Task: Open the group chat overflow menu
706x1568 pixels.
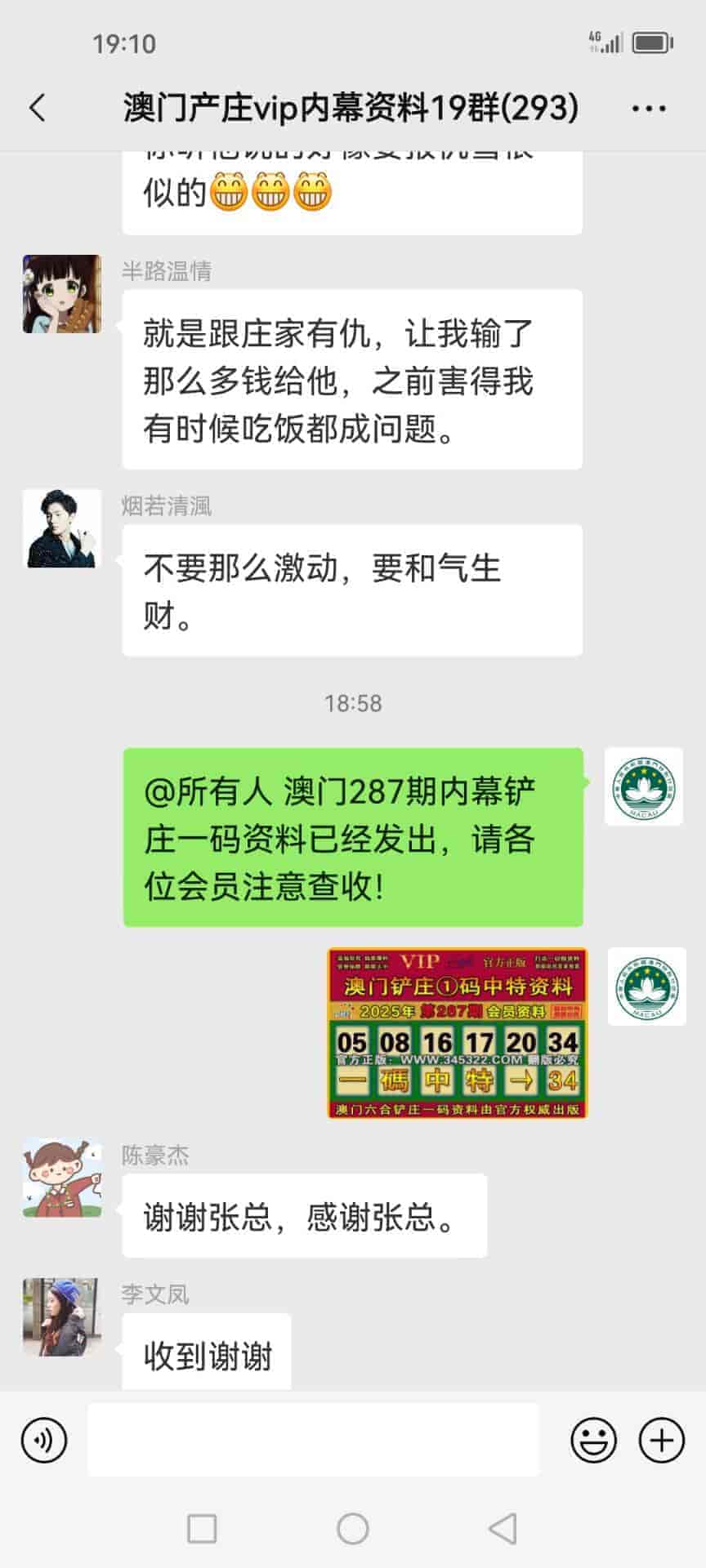Action: (x=649, y=108)
